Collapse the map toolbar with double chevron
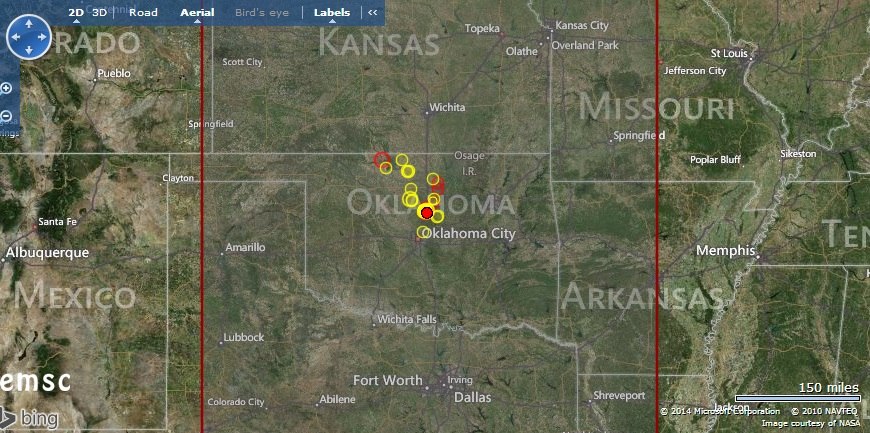The image size is (870, 433). (x=373, y=13)
